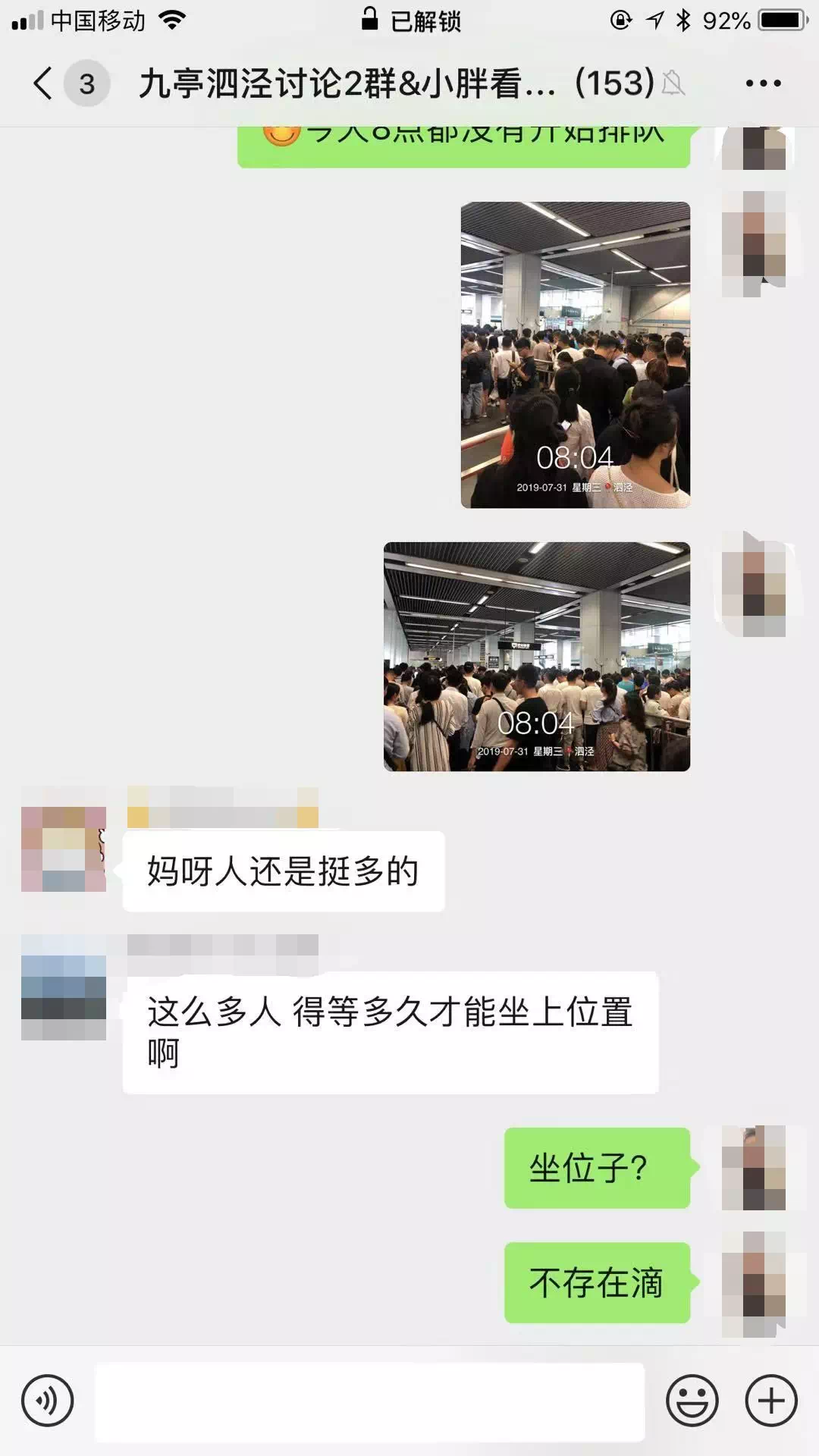819x1456 pixels.
Task: Switch to voice message input
Action: (48, 1400)
